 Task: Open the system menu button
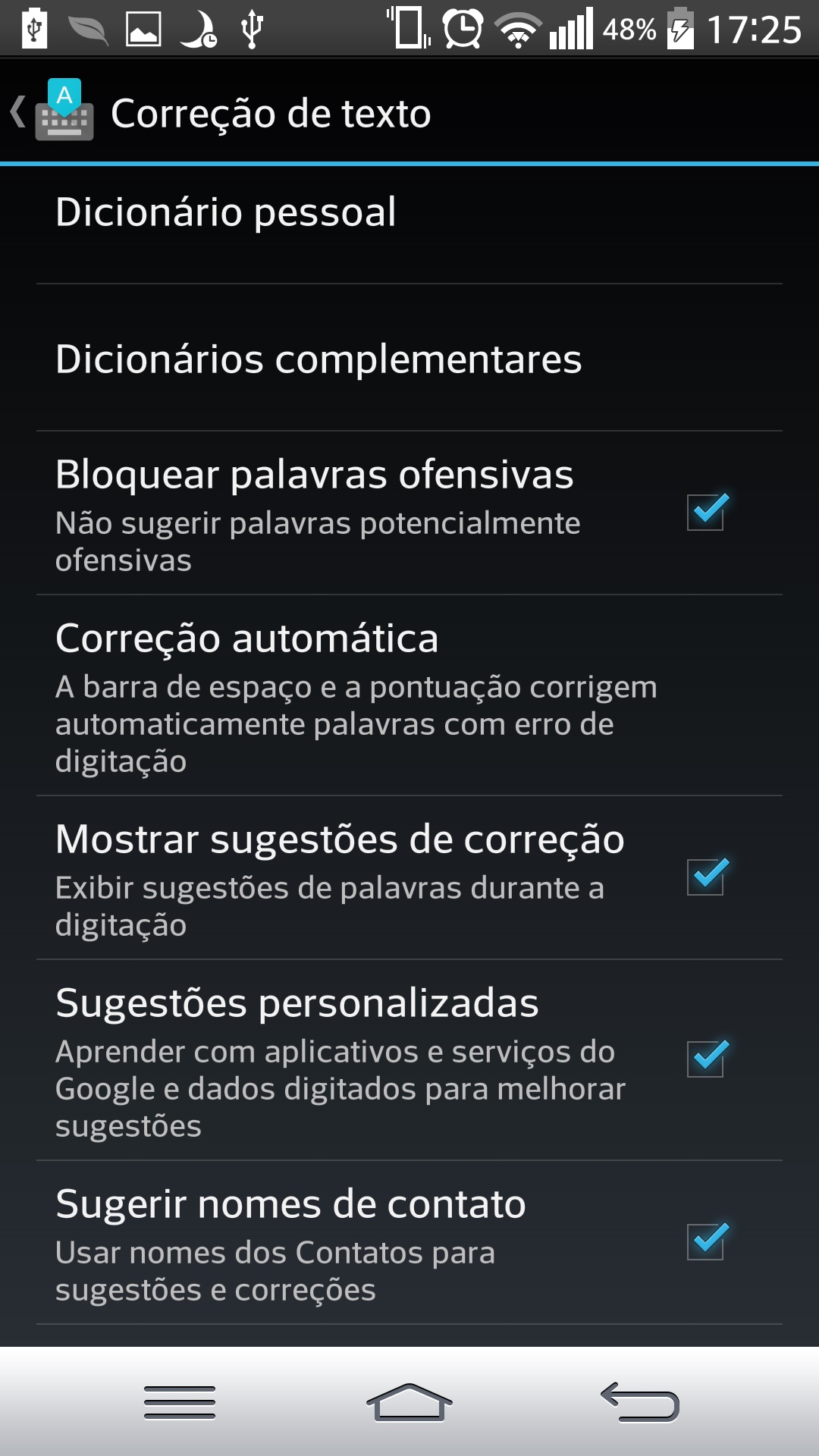coord(180,1402)
